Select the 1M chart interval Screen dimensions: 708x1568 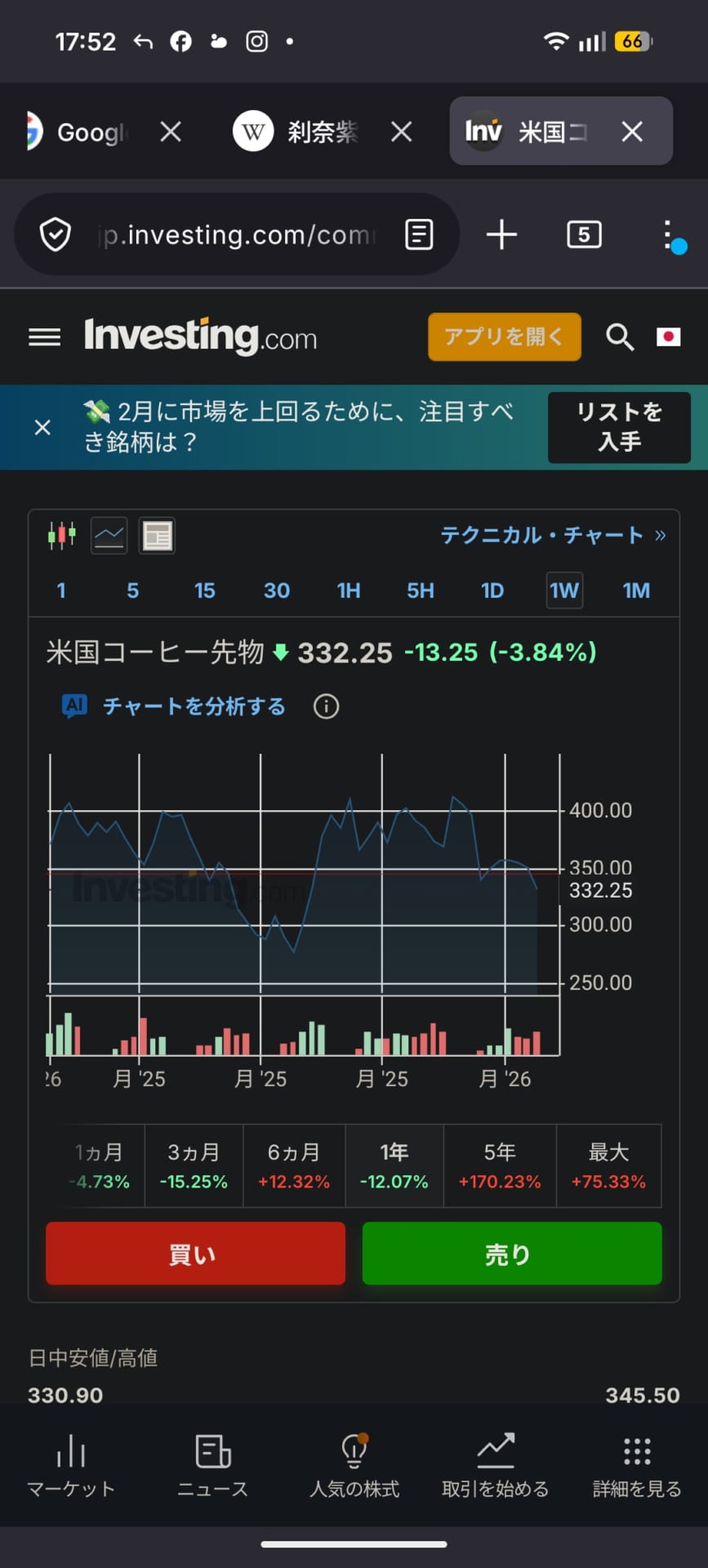coord(636,590)
